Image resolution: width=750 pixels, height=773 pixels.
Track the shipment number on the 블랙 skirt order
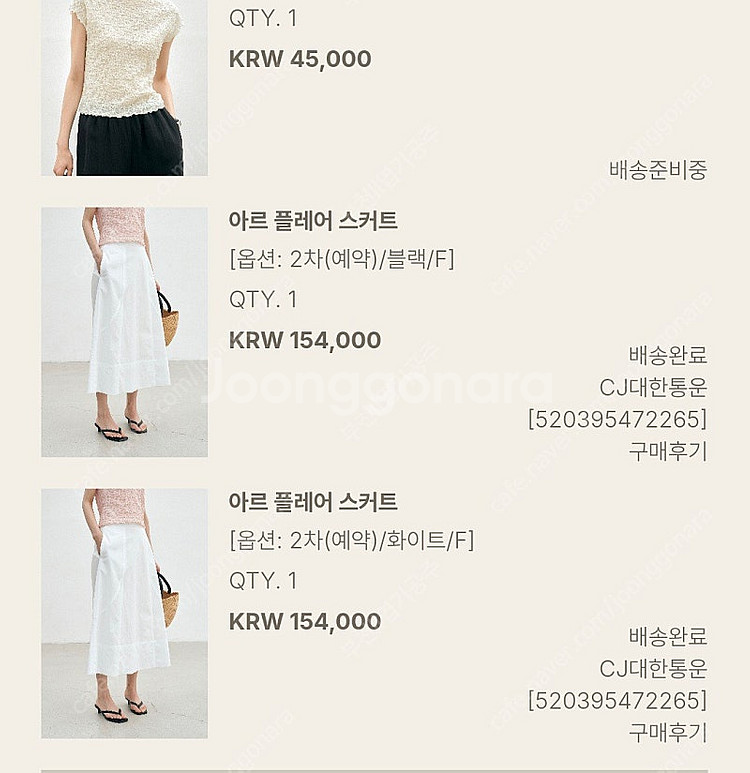click(617, 419)
